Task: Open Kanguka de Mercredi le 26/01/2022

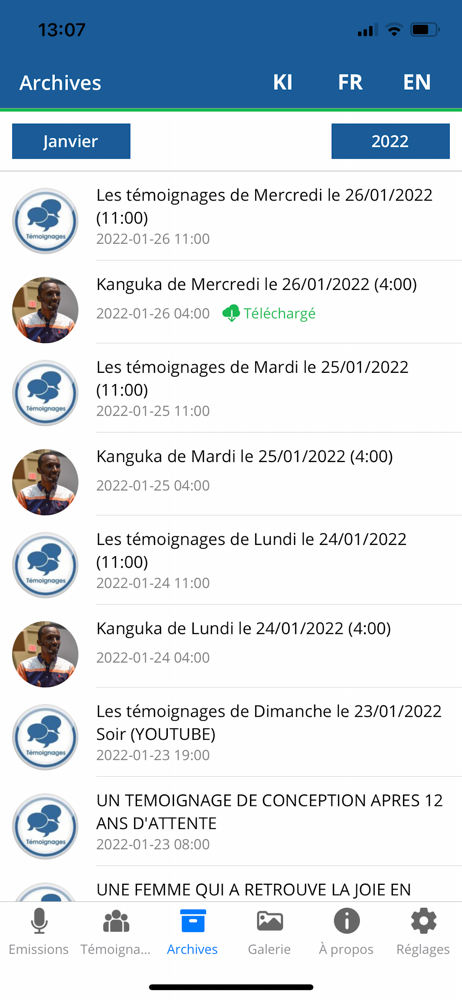Action: pyautogui.click(x=231, y=303)
